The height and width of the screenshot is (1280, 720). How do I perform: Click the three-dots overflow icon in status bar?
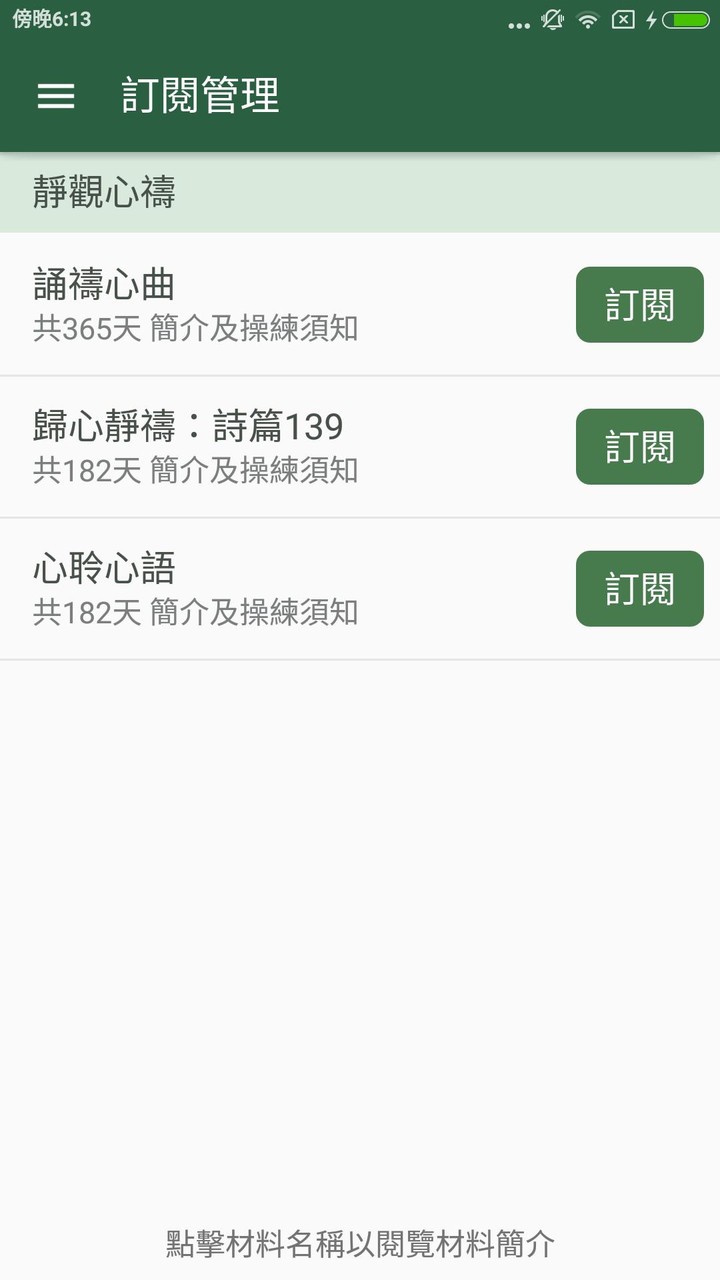click(518, 24)
